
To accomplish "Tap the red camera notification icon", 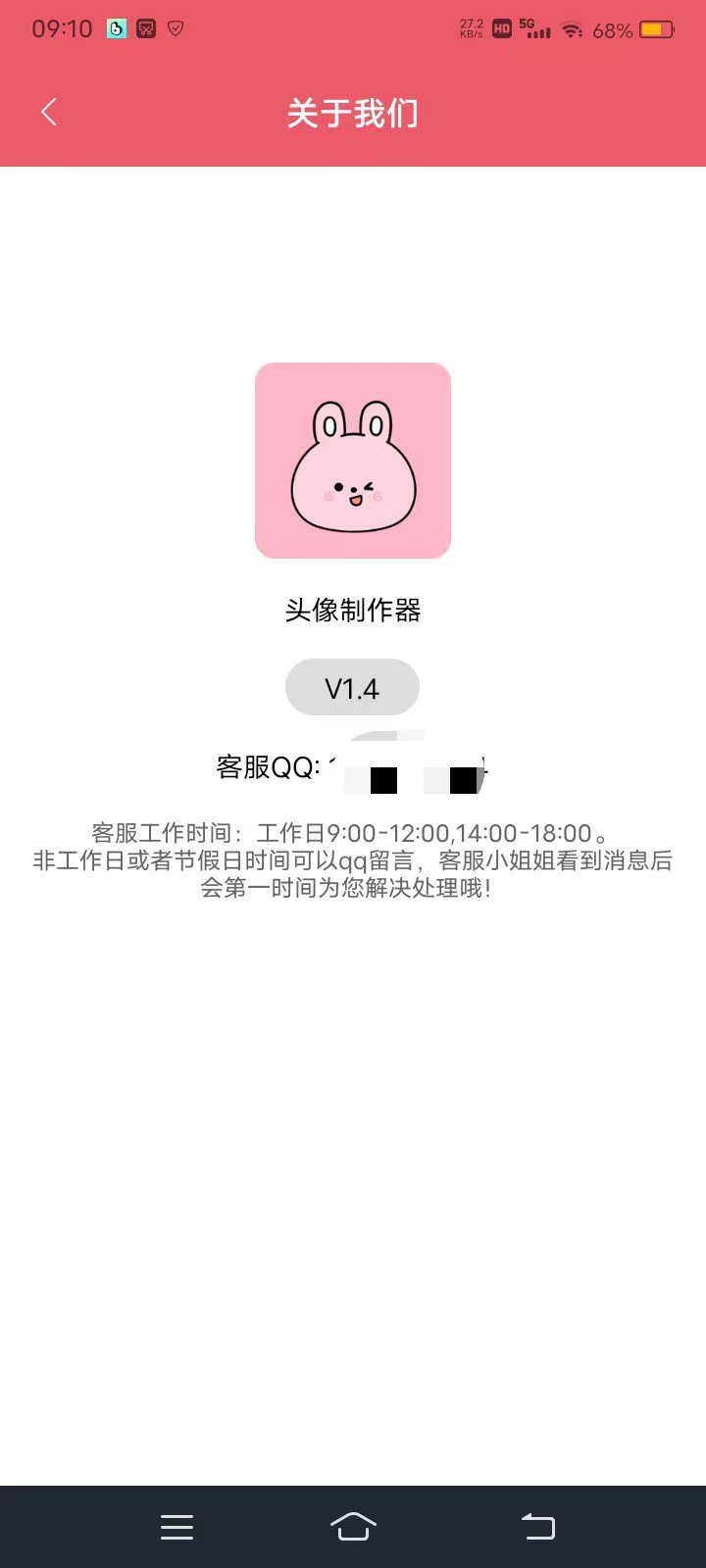I will point(144,28).
